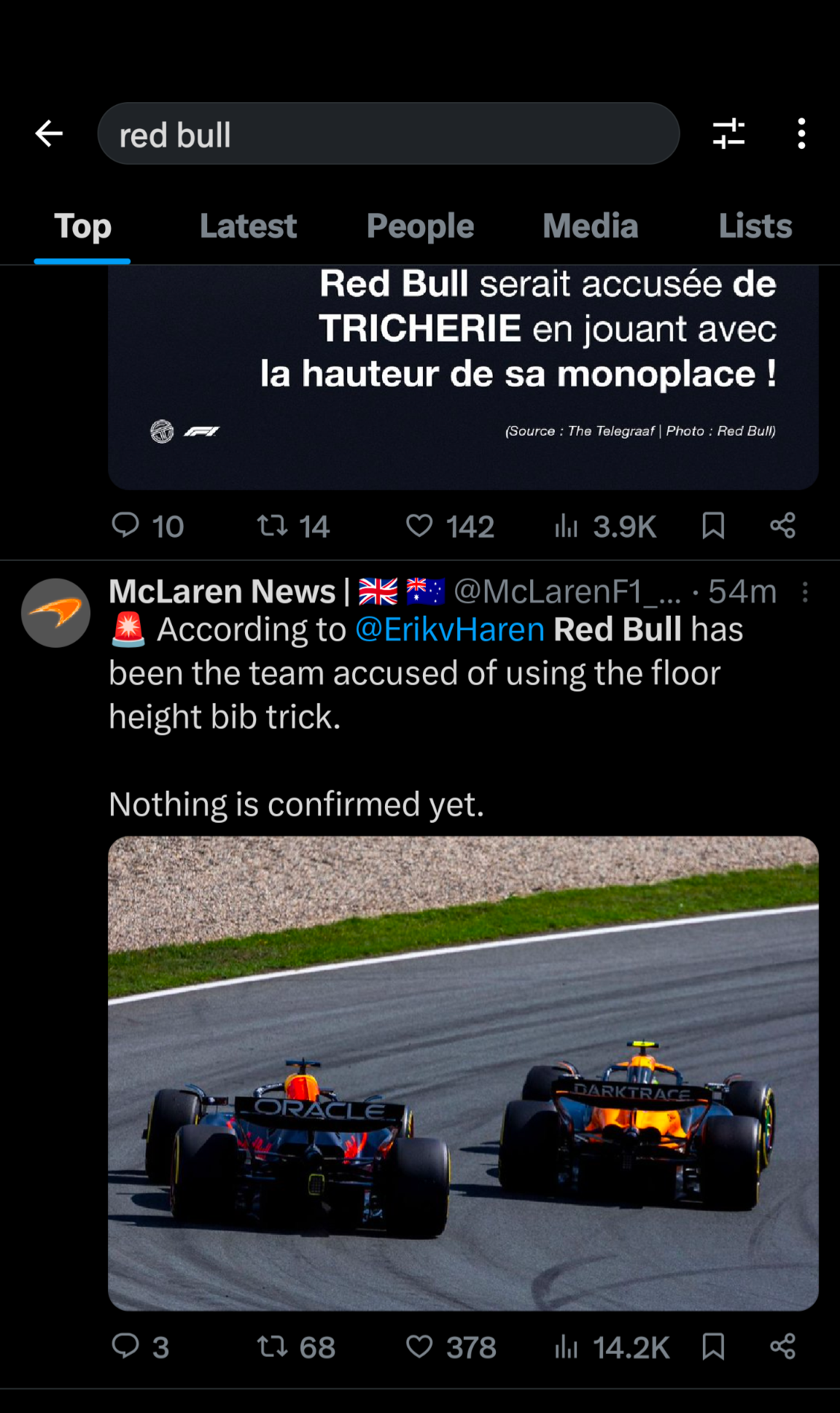This screenshot has height=1413, width=840.
Task: Switch to the Lists tab
Action: pos(755,226)
